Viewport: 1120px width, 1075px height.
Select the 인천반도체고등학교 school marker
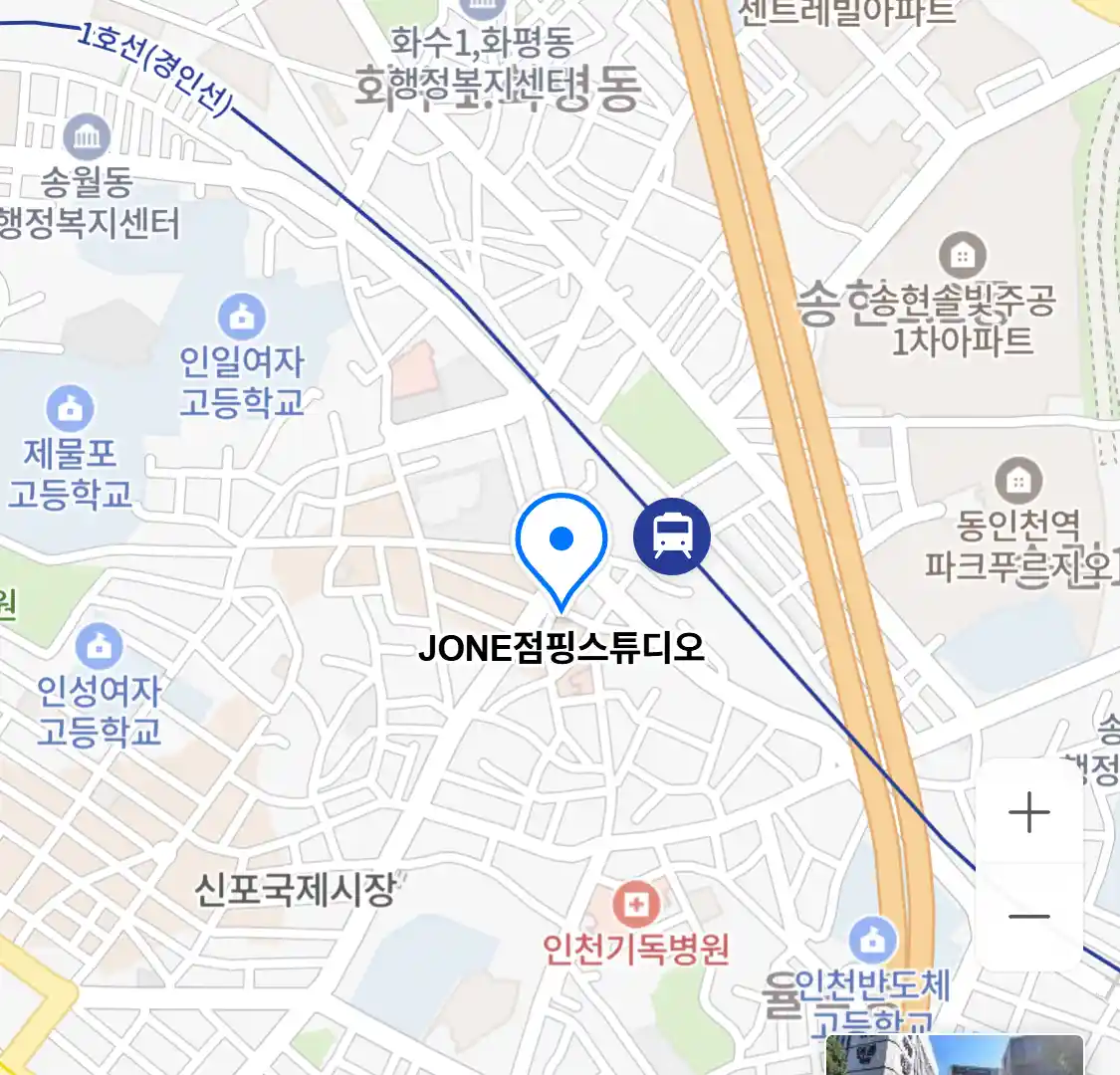[x=873, y=941]
